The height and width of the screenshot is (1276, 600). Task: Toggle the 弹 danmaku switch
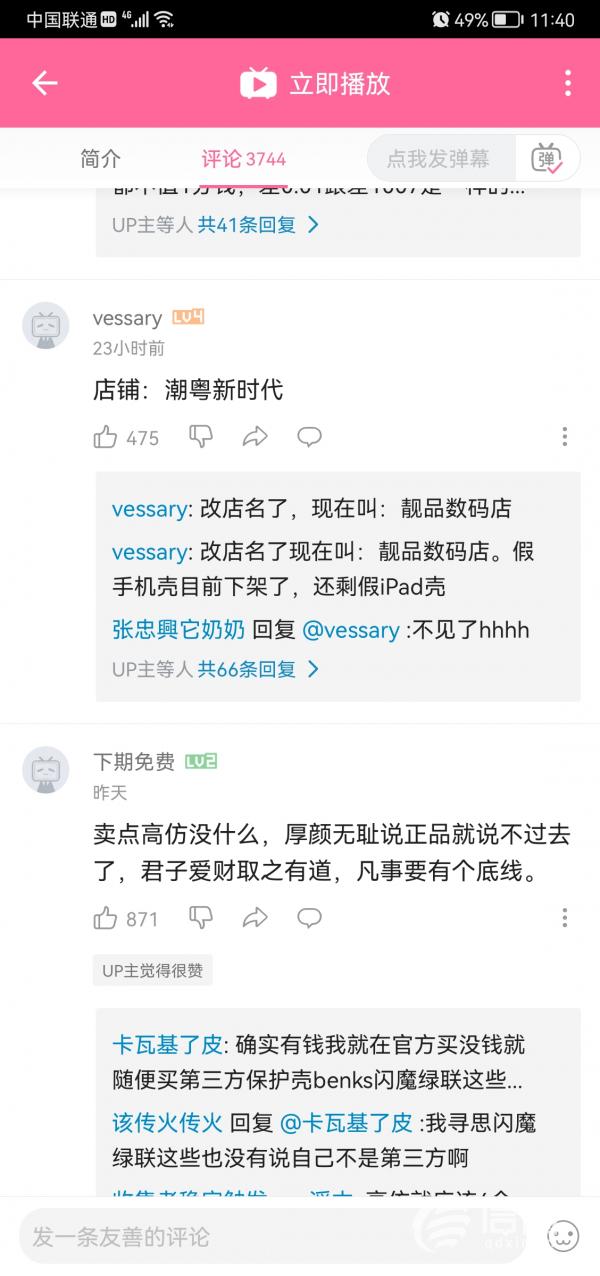[547, 159]
